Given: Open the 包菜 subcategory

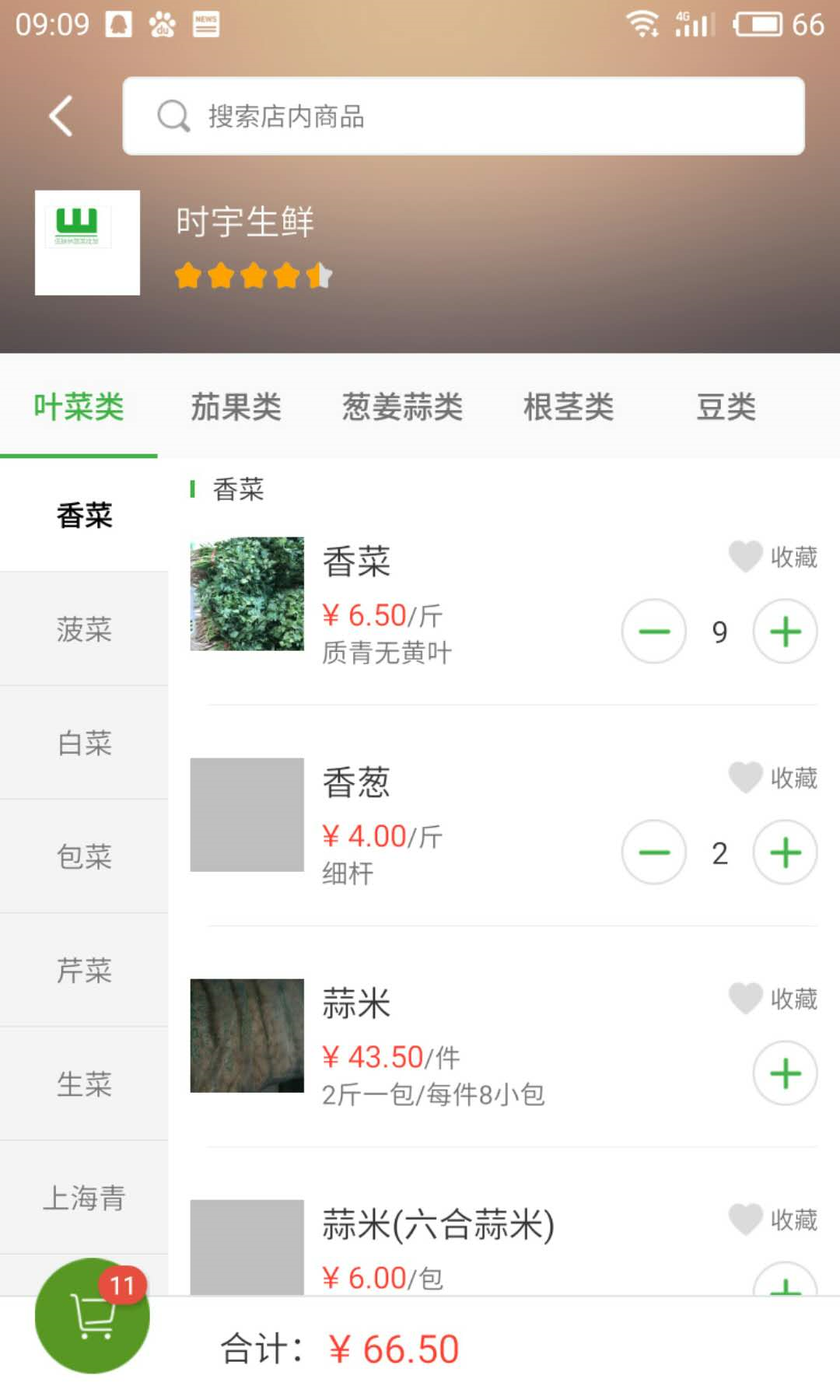Looking at the screenshot, I should click(84, 856).
